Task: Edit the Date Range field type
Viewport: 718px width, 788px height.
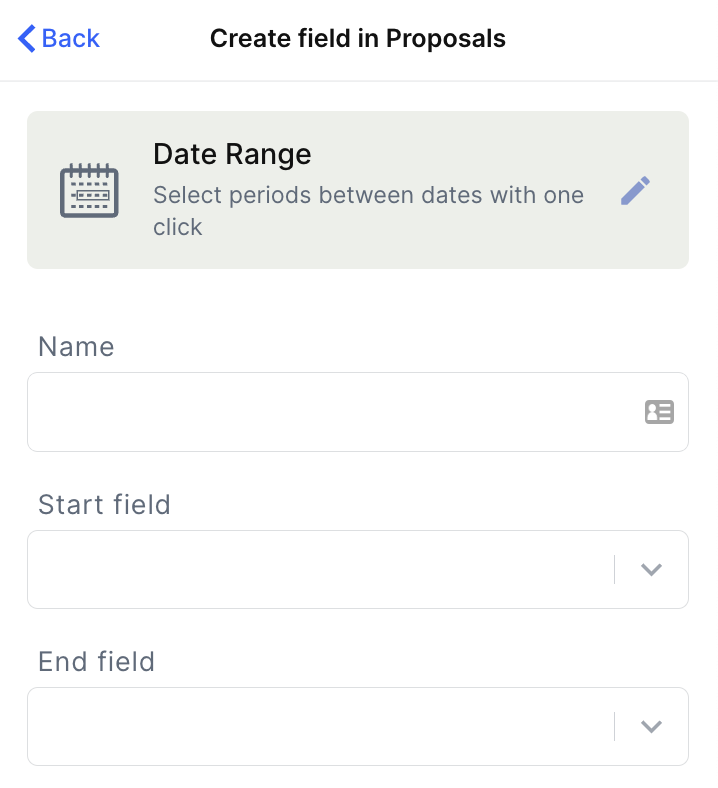Action: pos(635,190)
